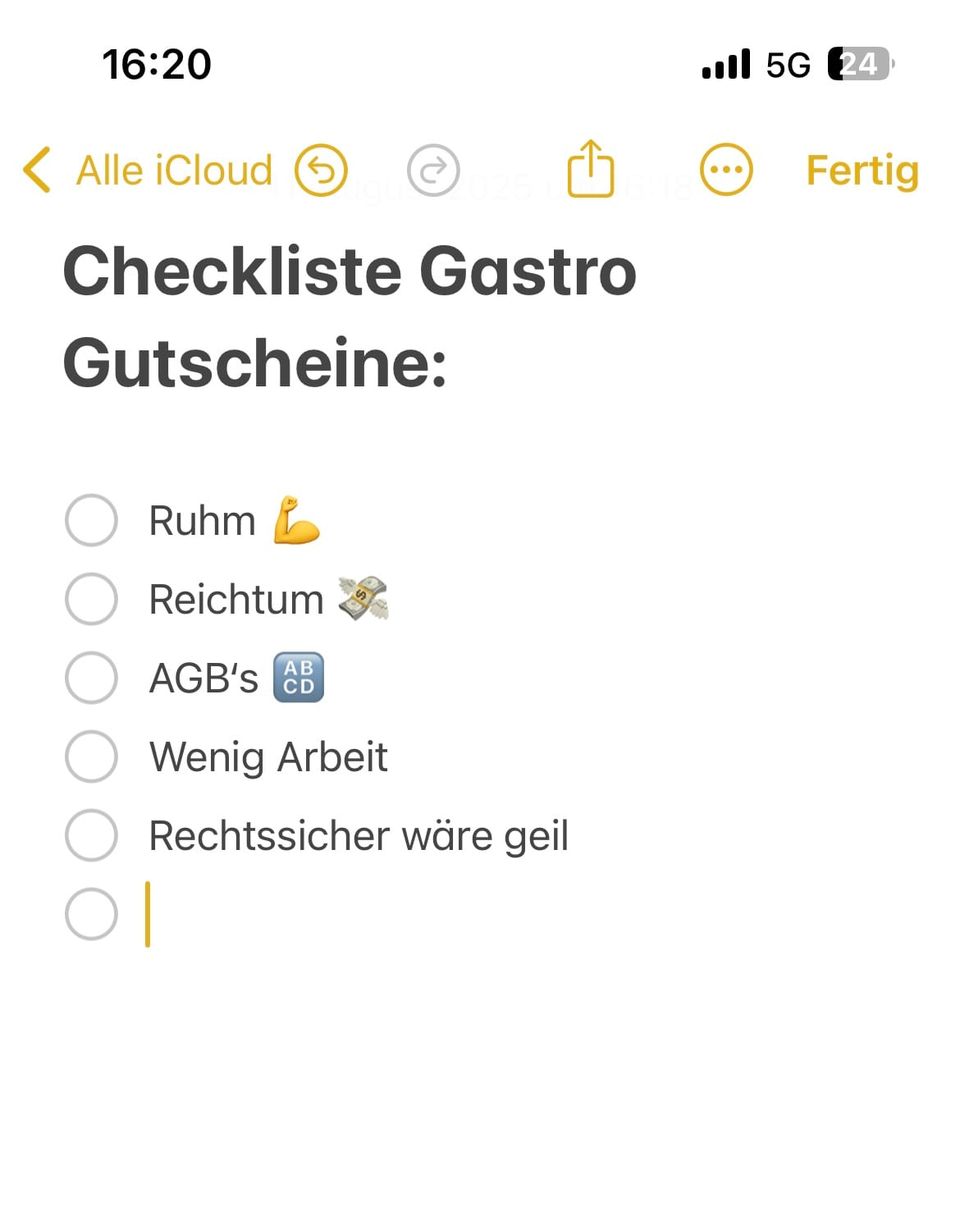Check the Ruhm checklist circle

point(91,520)
